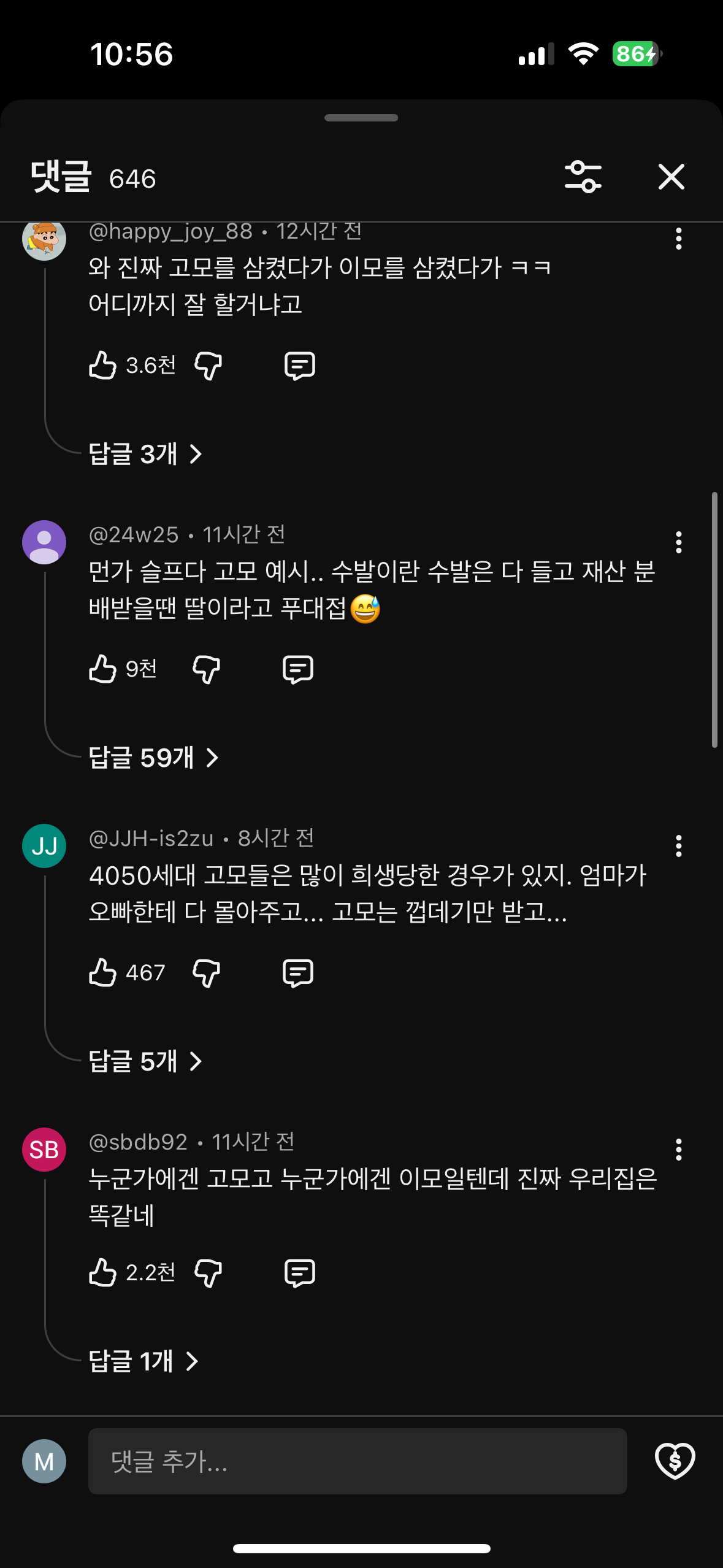This screenshot has width=723, height=1568.
Task: Expand the 3 replies under @happy_joy_88
Action: (x=145, y=454)
